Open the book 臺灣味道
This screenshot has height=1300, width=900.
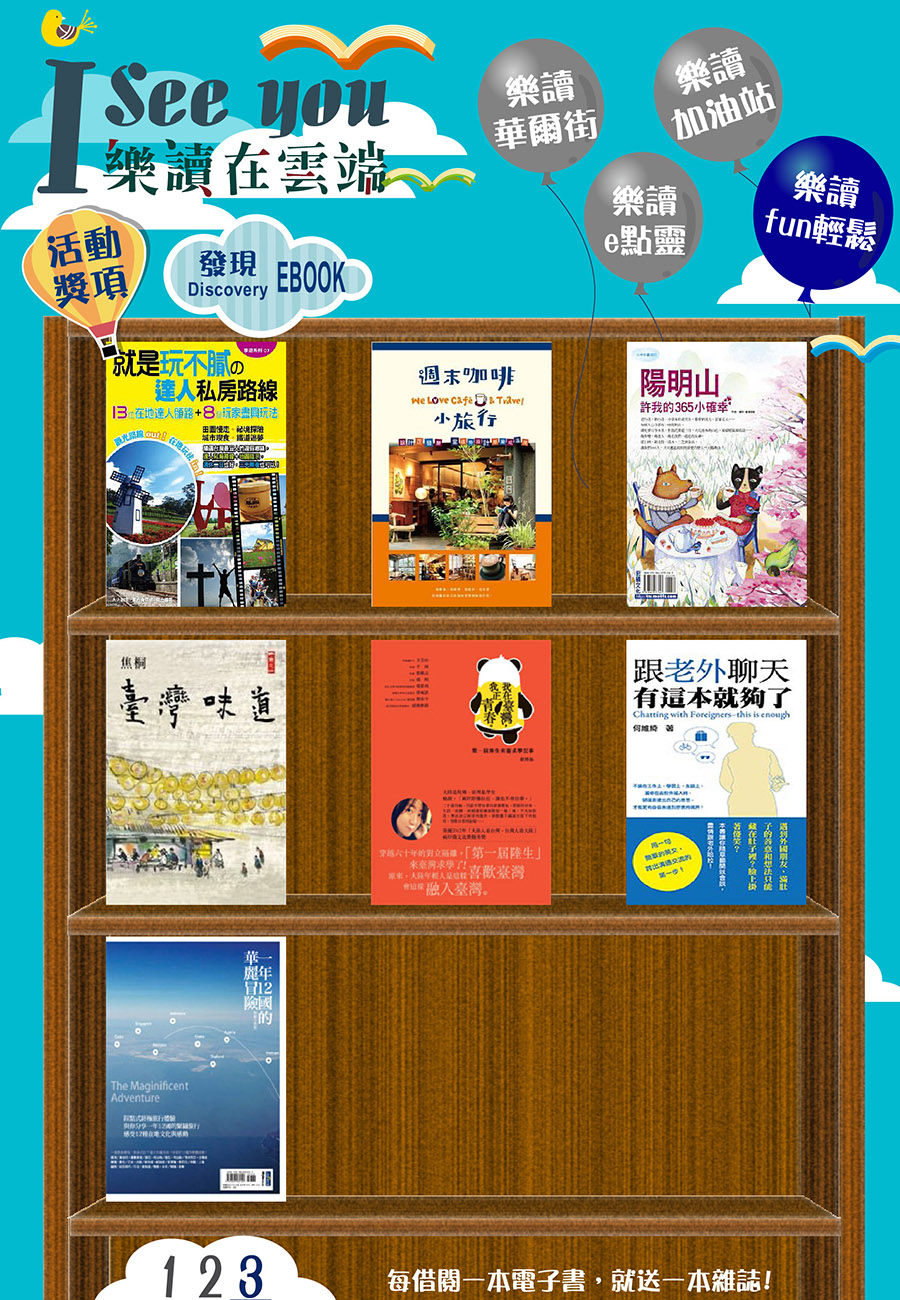(x=196, y=771)
